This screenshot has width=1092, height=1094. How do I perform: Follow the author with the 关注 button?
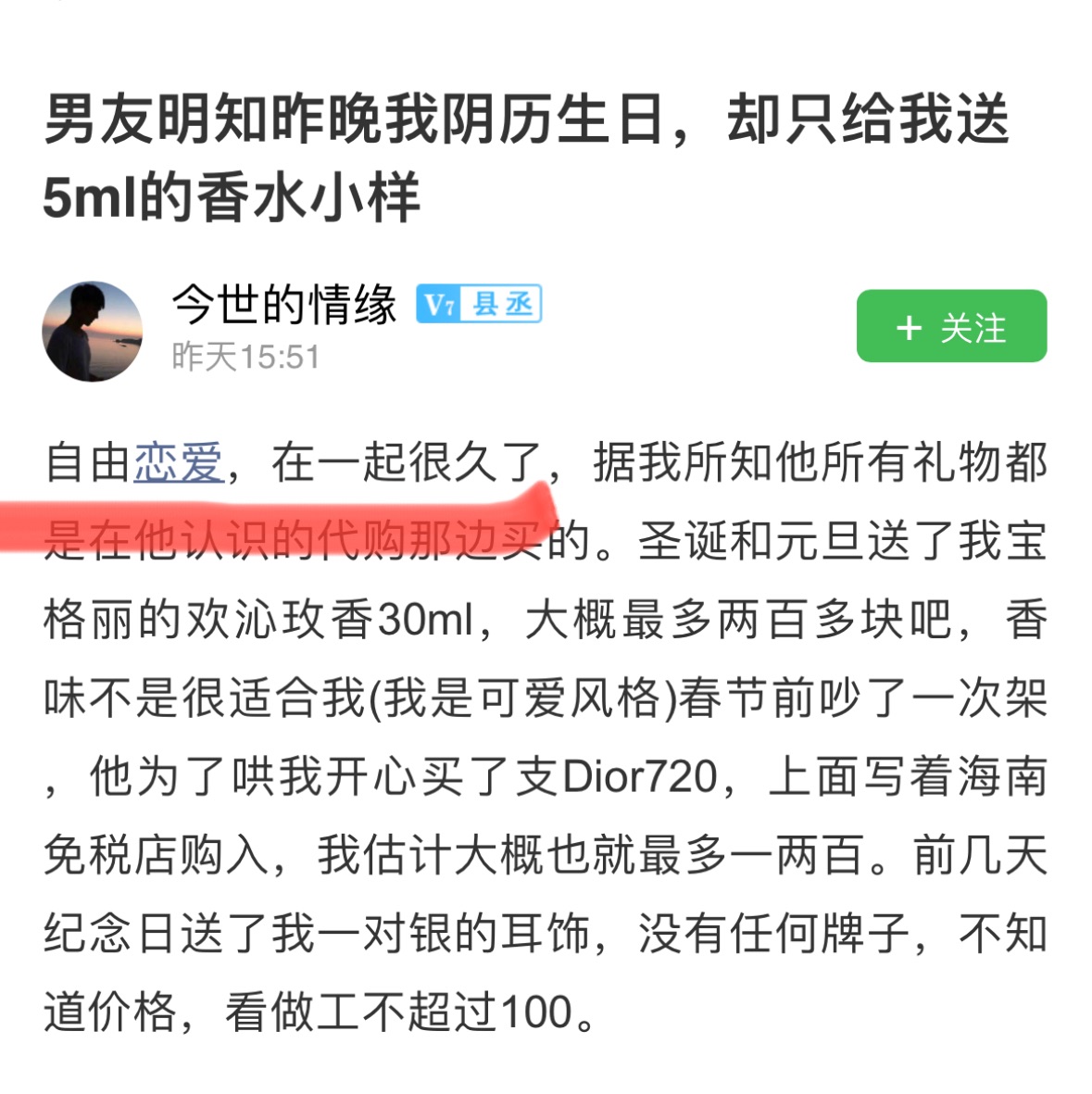point(951,326)
